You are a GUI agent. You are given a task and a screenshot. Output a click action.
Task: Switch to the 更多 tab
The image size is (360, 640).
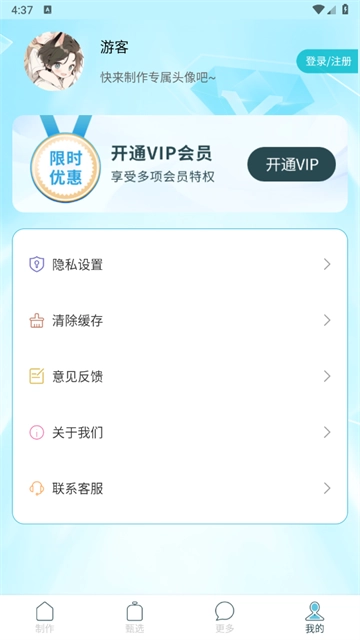224,617
